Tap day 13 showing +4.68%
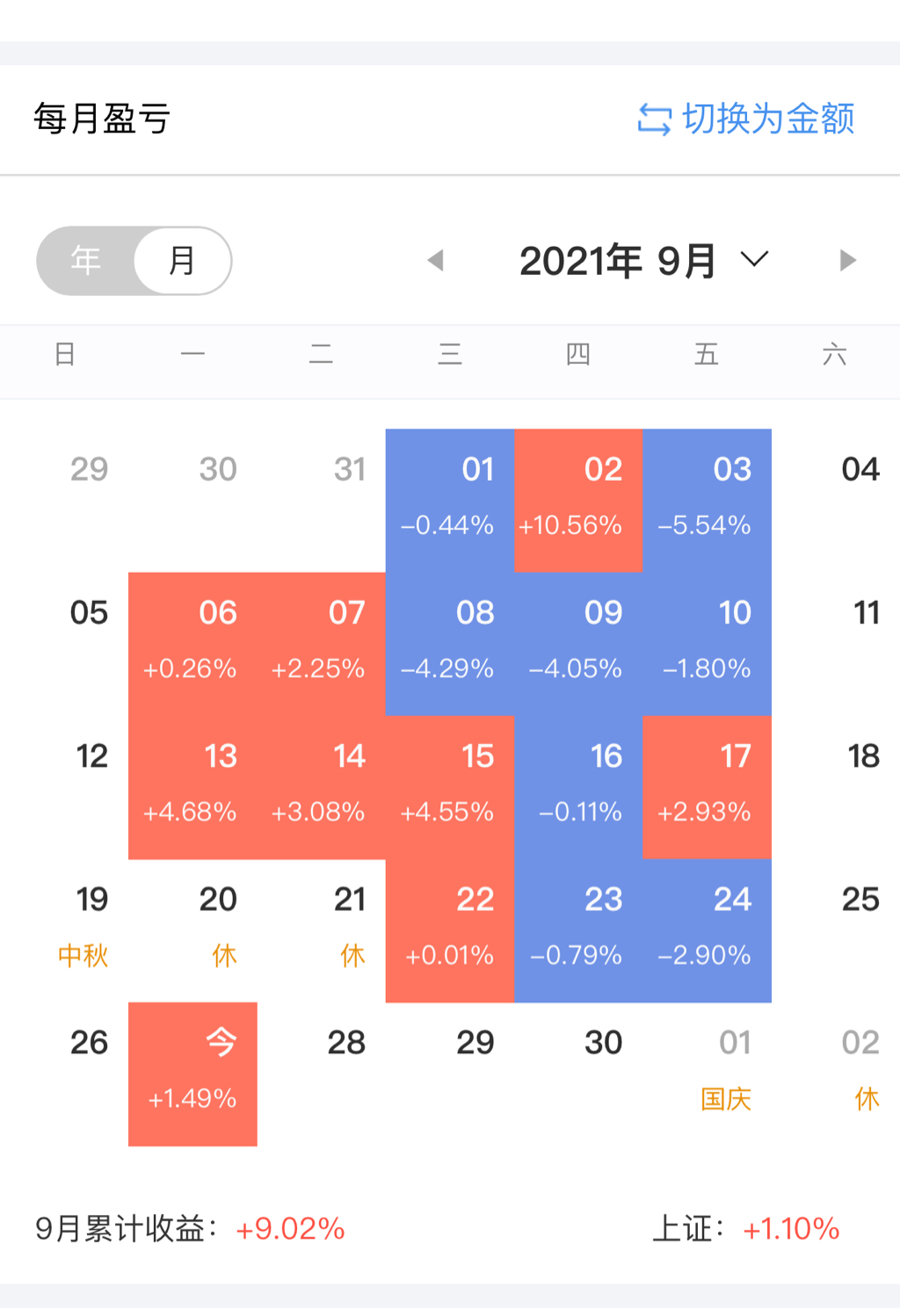 192,786
